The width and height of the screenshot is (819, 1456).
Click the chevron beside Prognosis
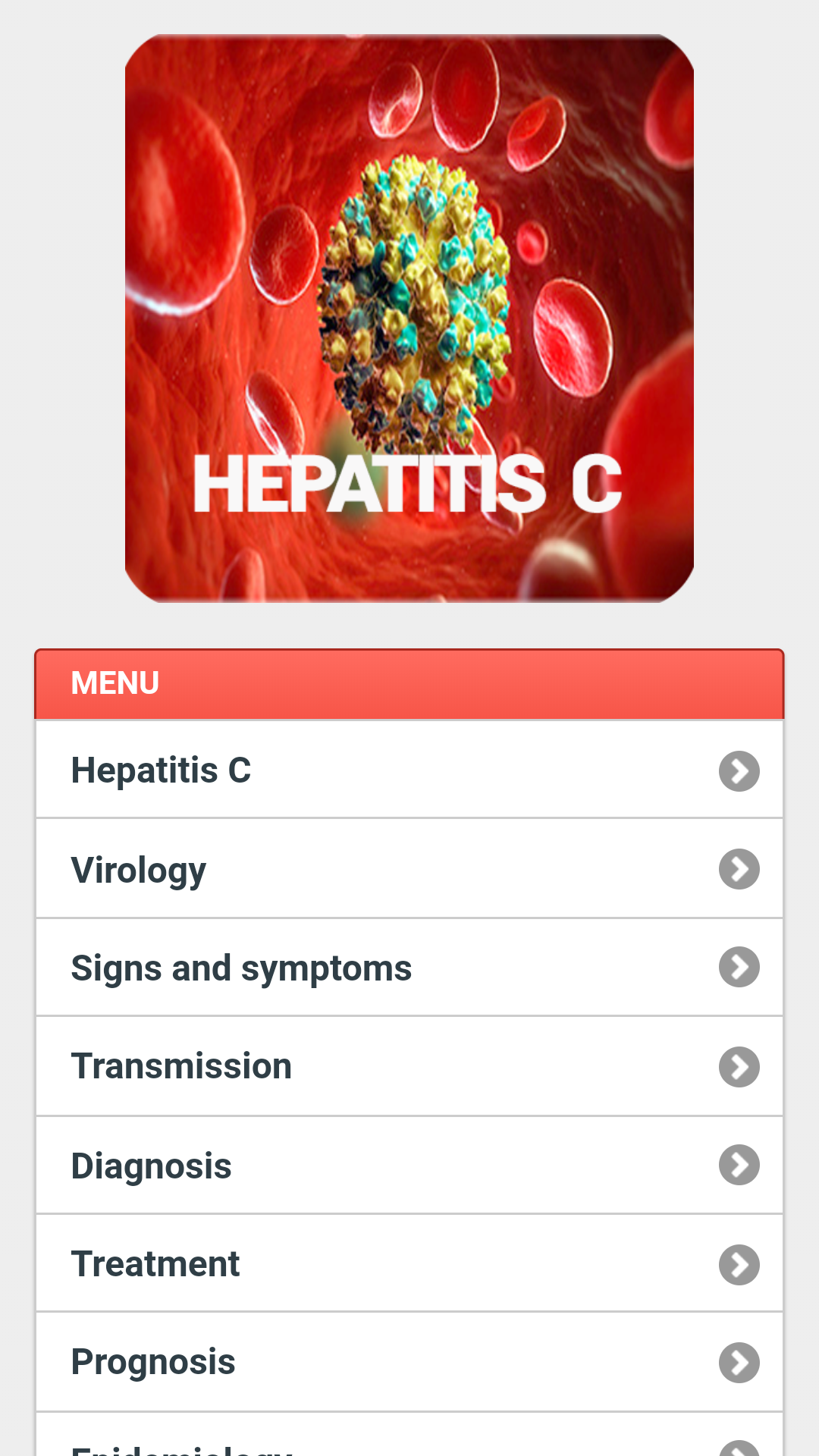point(739,1362)
